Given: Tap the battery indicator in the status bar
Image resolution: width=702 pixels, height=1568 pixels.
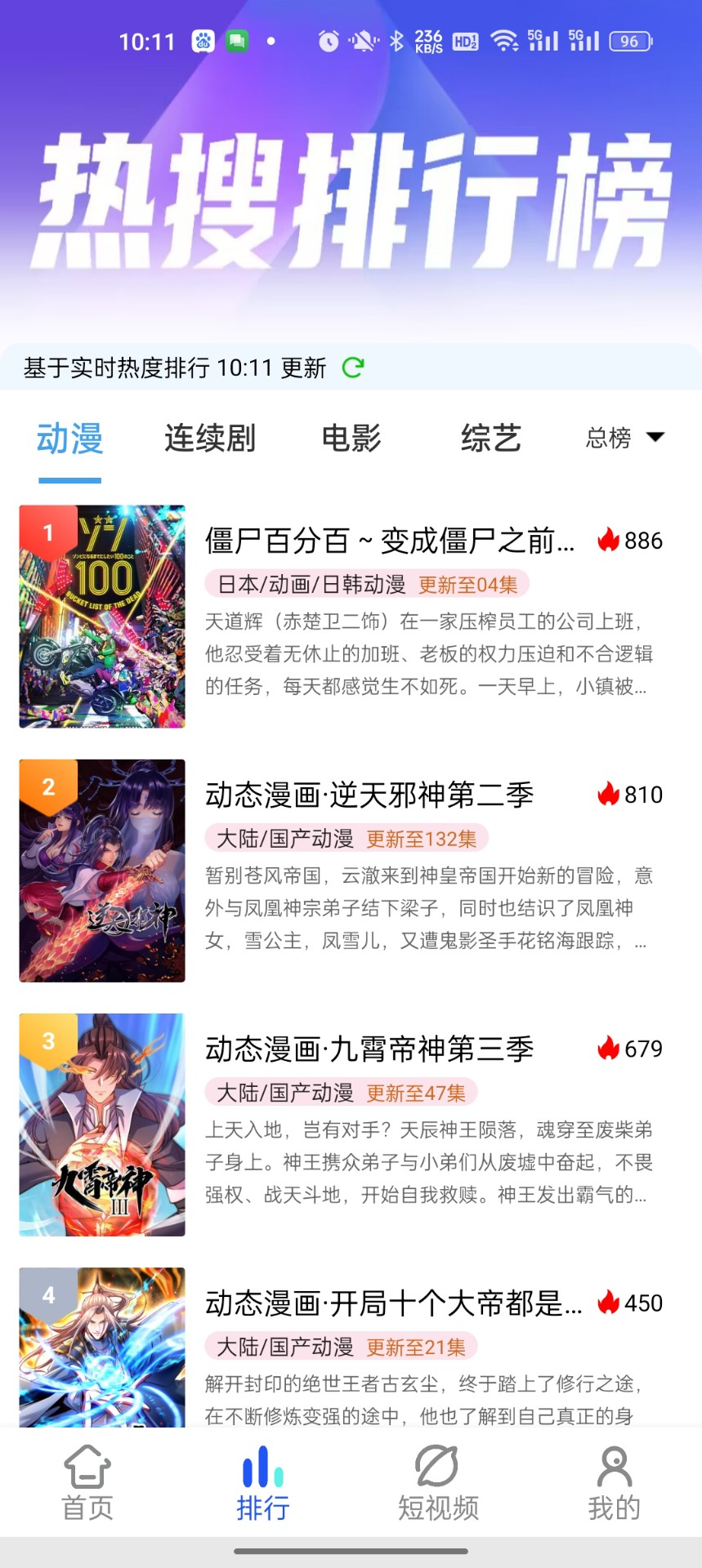Looking at the screenshot, I should point(629,40).
